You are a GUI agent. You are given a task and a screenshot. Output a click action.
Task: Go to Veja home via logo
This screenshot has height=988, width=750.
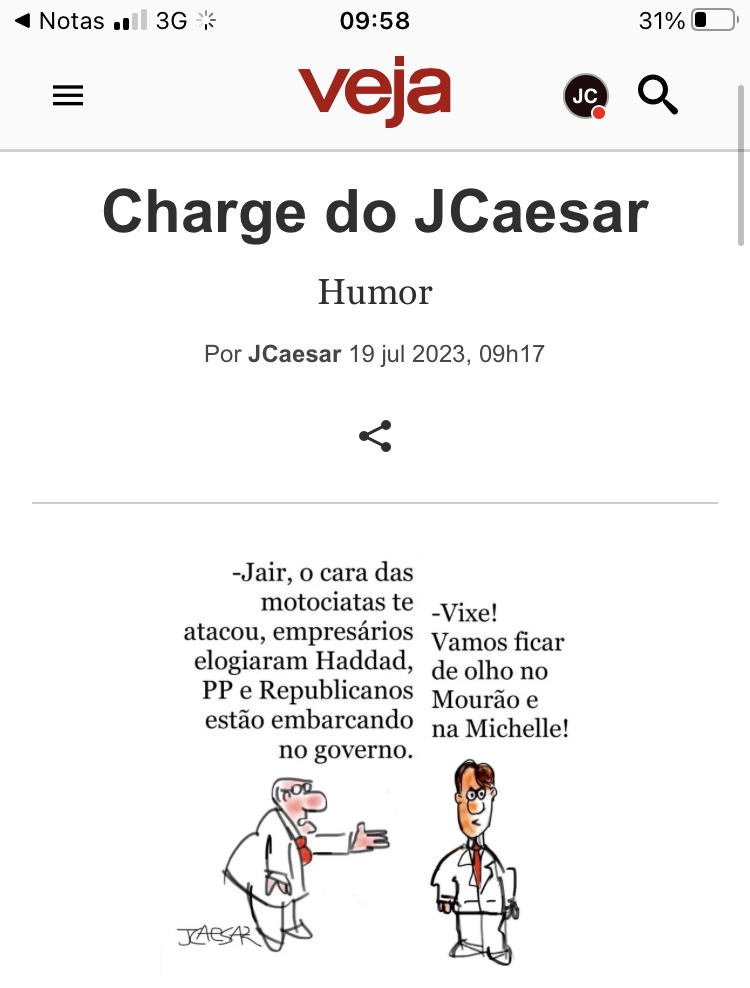(375, 94)
